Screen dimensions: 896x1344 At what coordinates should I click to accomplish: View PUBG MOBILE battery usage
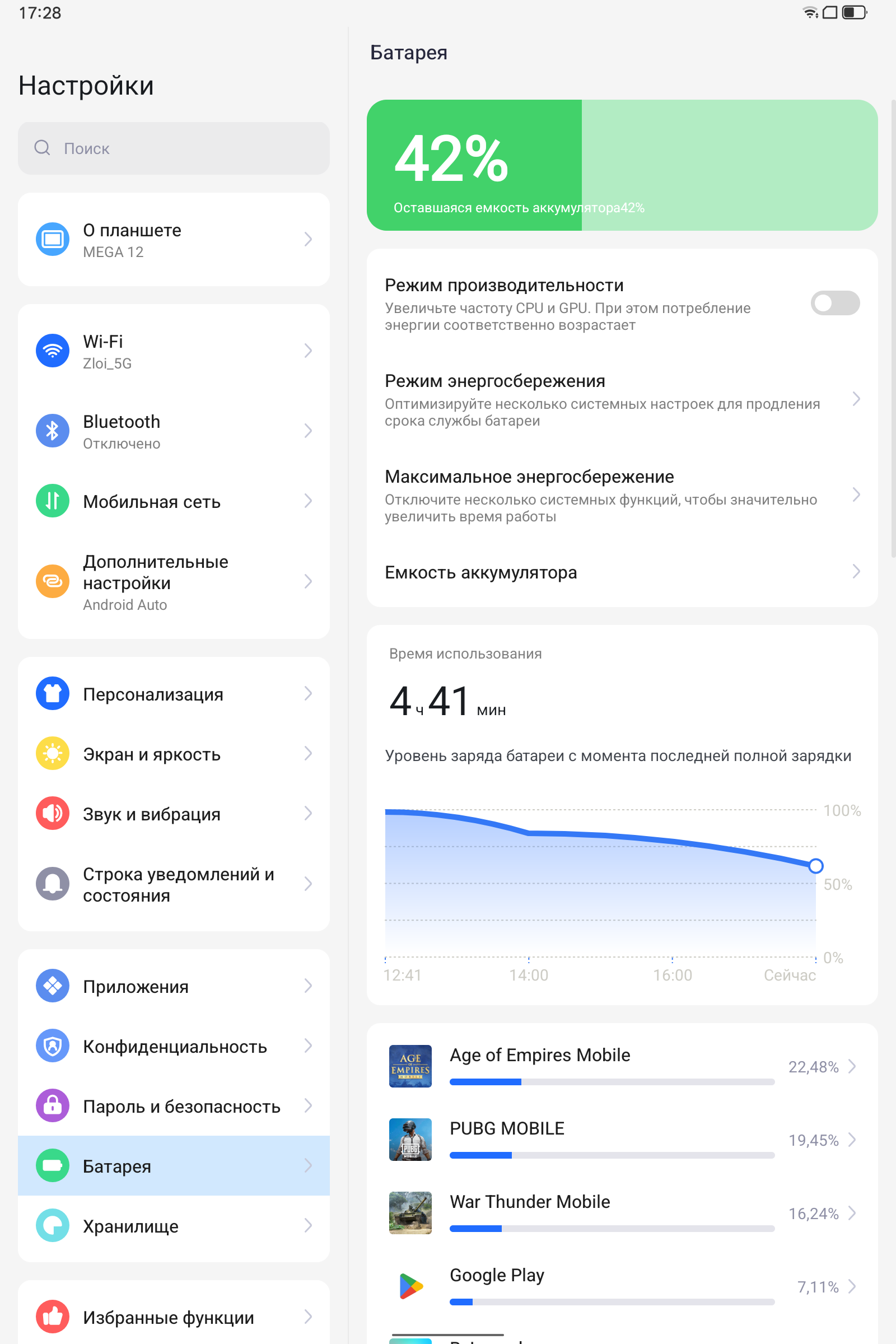[622, 1140]
